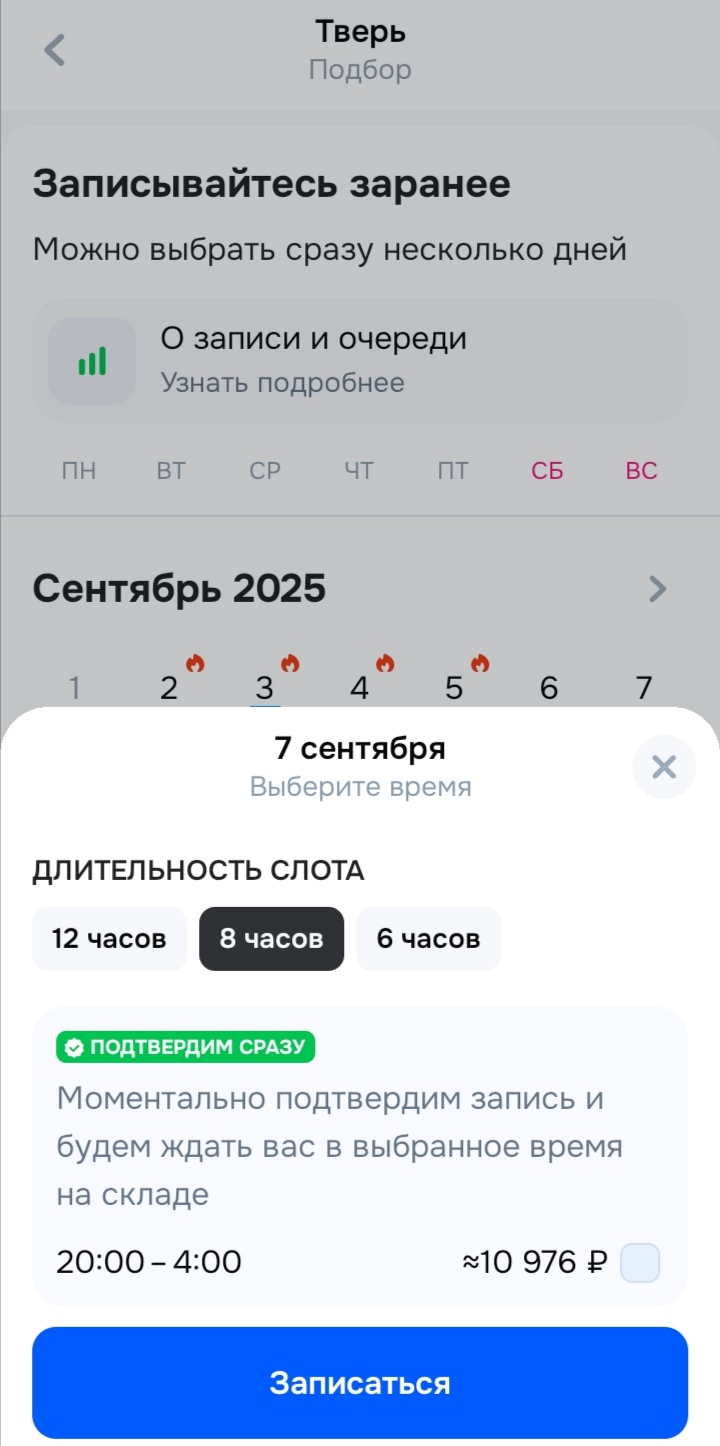Viewport: 720px width, 1446px height.
Task: Select the 8 часов slot duration
Action: (x=271, y=939)
